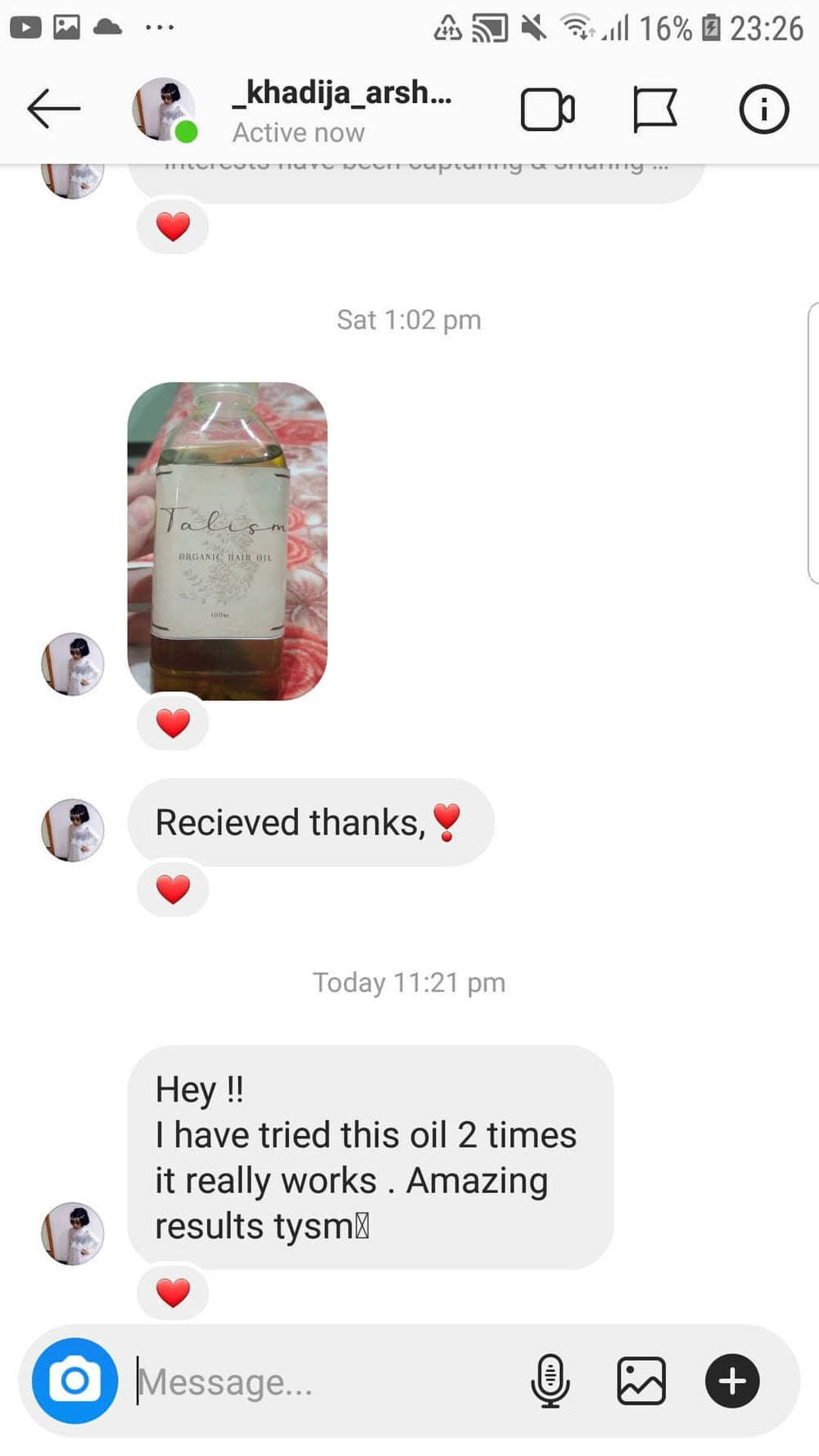Screen dimensions: 819x1456
Task: Tap the heart reaction under "Recieved thanks"
Action: point(173,889)
